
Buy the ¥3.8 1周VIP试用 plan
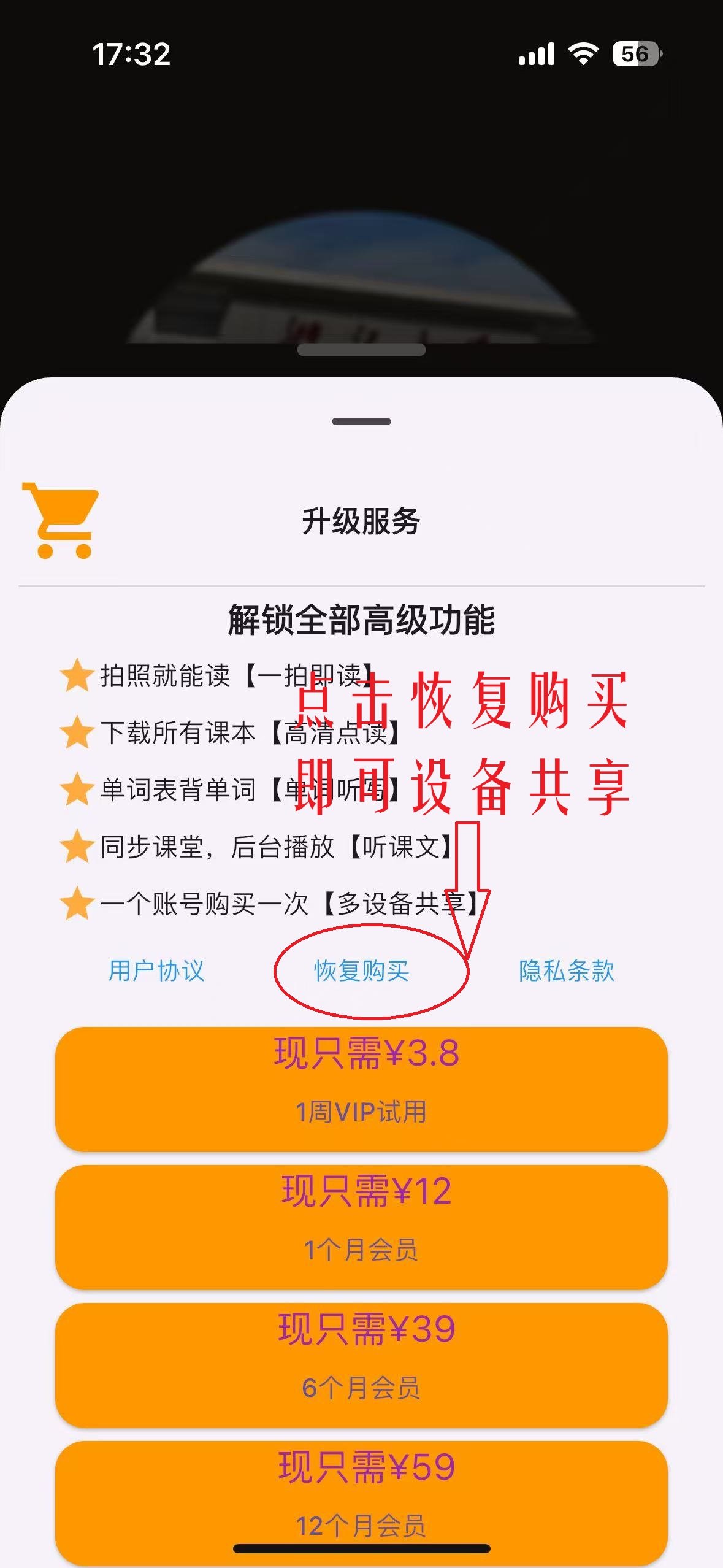click(x=361, y=1088)
